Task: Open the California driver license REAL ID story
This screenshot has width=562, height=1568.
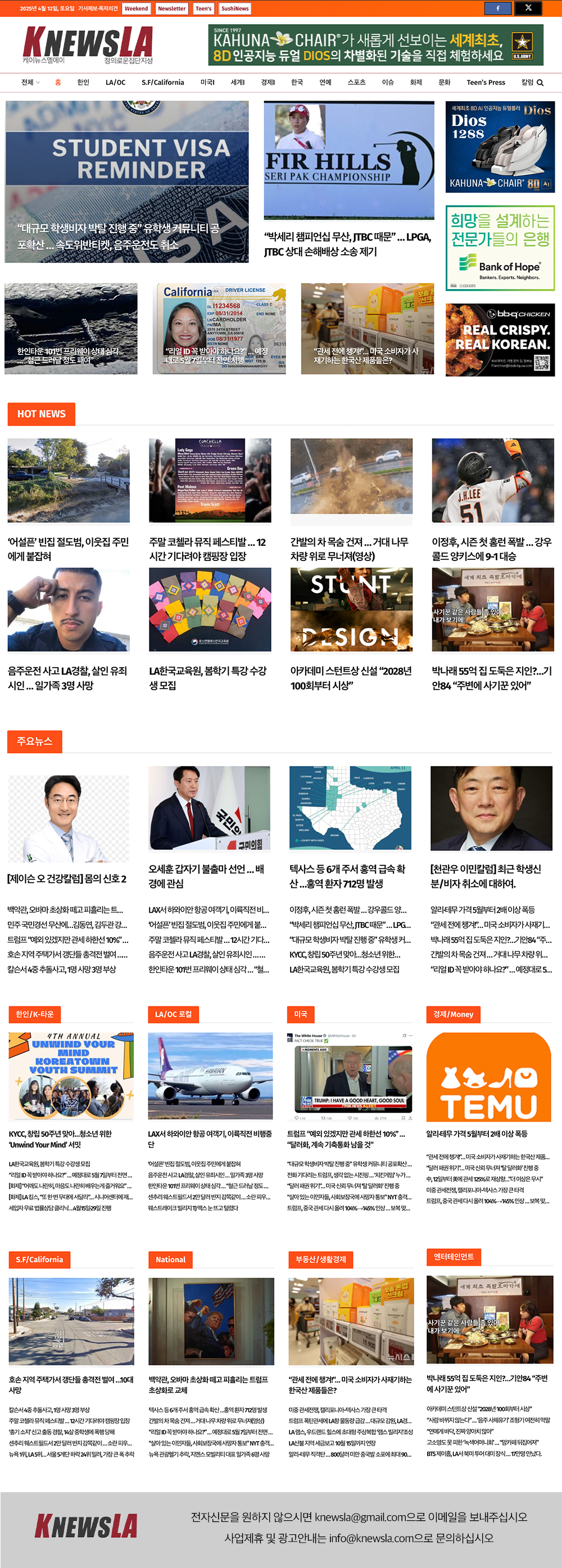Action: pos(219,329)
